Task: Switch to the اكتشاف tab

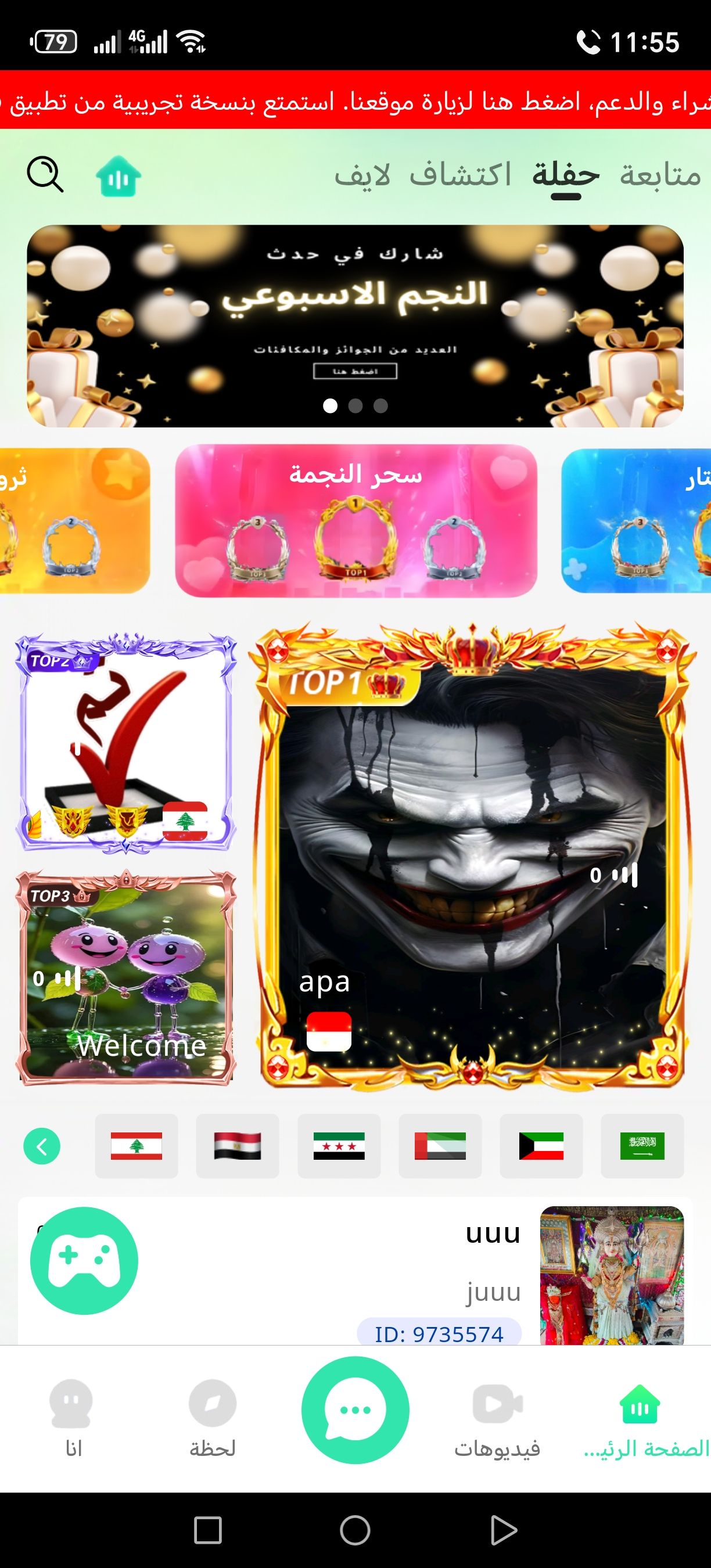Action: 460,175
